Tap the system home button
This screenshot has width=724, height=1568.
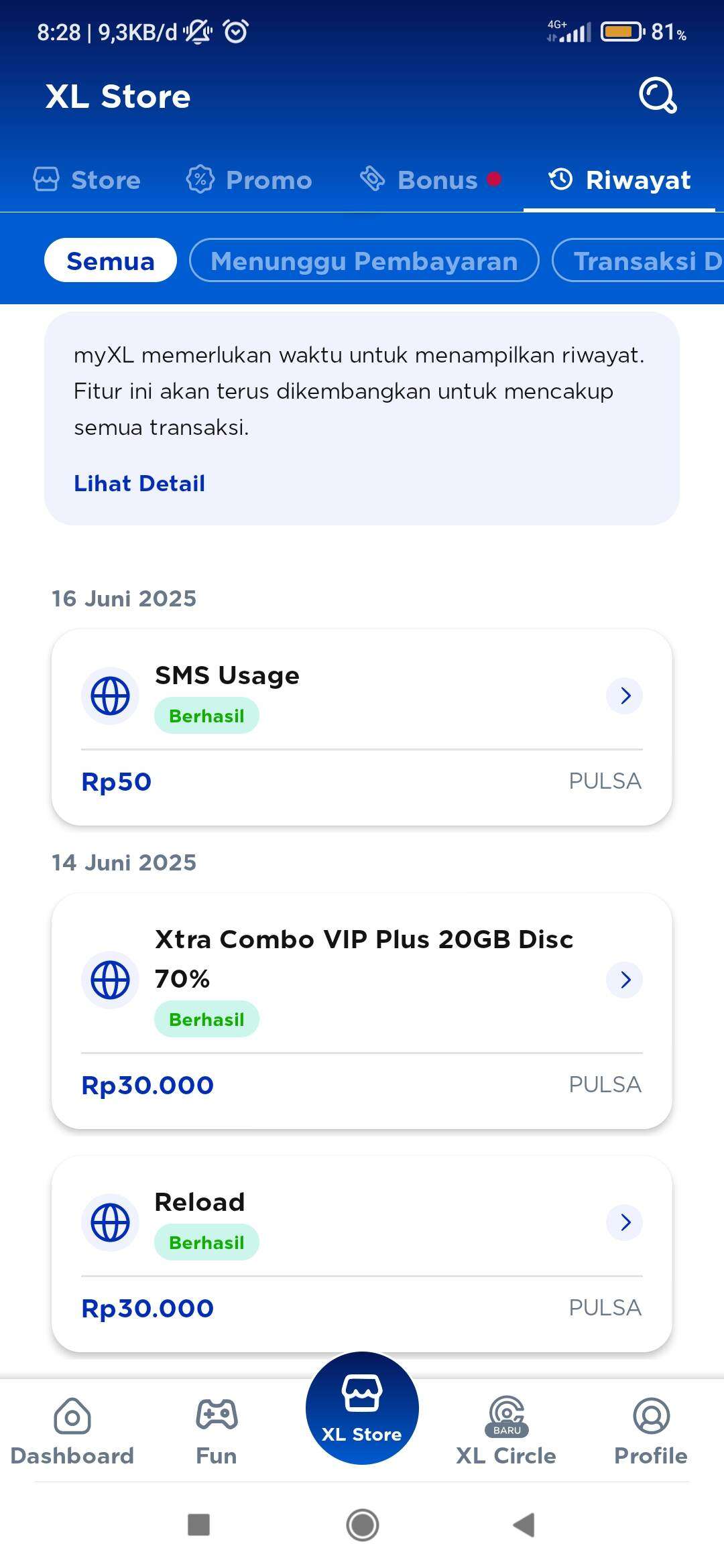click(x=363, y=1524)
